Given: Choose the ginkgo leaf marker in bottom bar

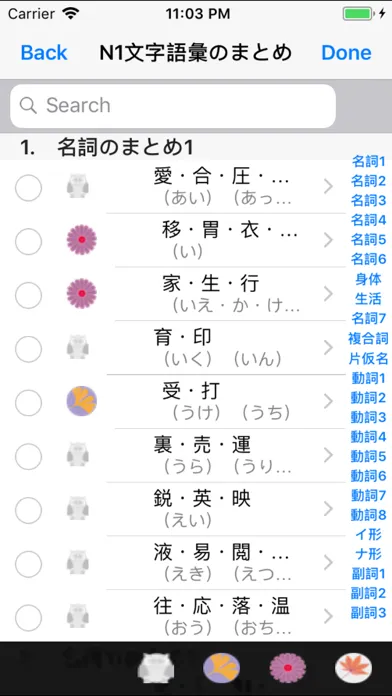Looking at the screenshot, I should [222, 668].
